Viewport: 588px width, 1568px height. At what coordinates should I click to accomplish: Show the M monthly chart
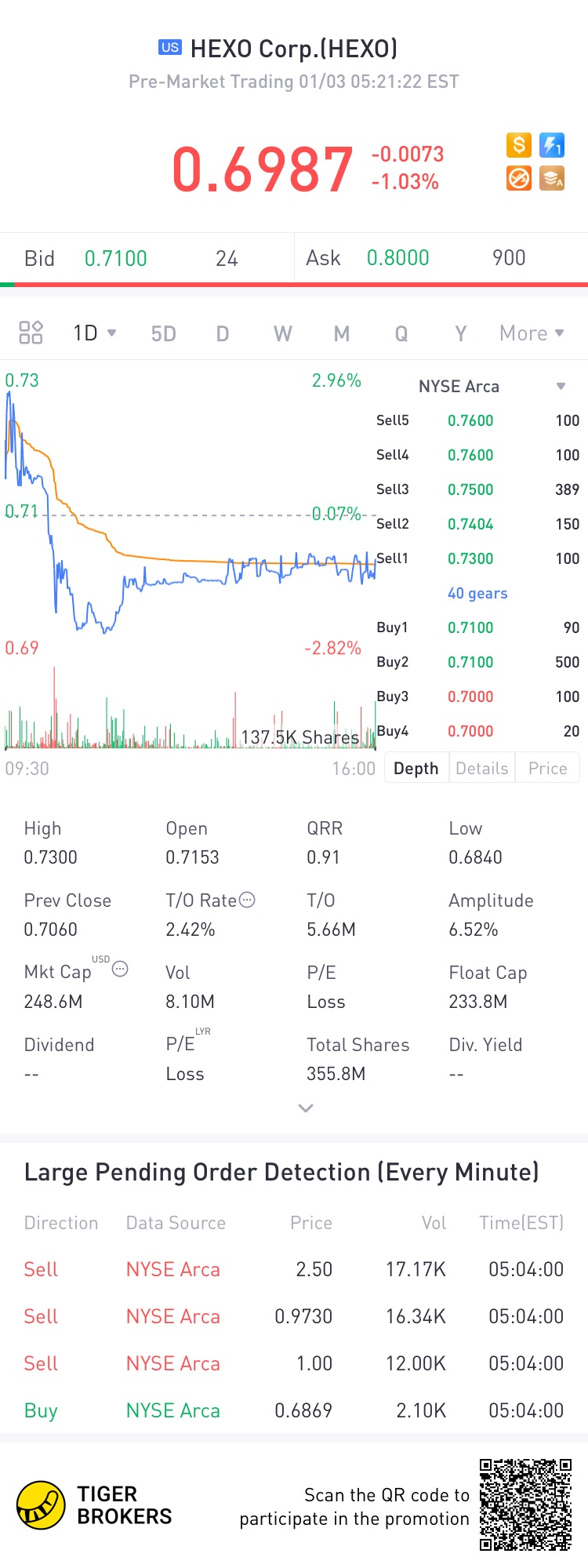(341, 334)
